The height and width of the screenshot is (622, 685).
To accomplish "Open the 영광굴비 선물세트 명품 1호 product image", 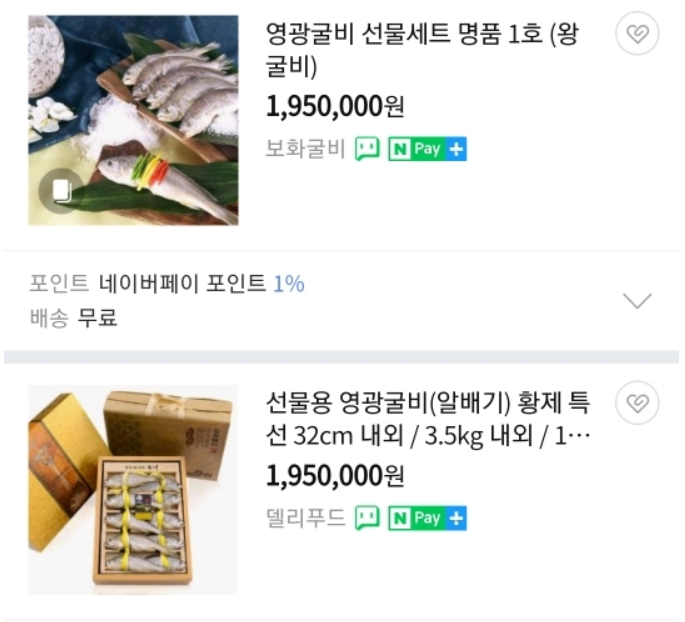I will pos(133,120).
